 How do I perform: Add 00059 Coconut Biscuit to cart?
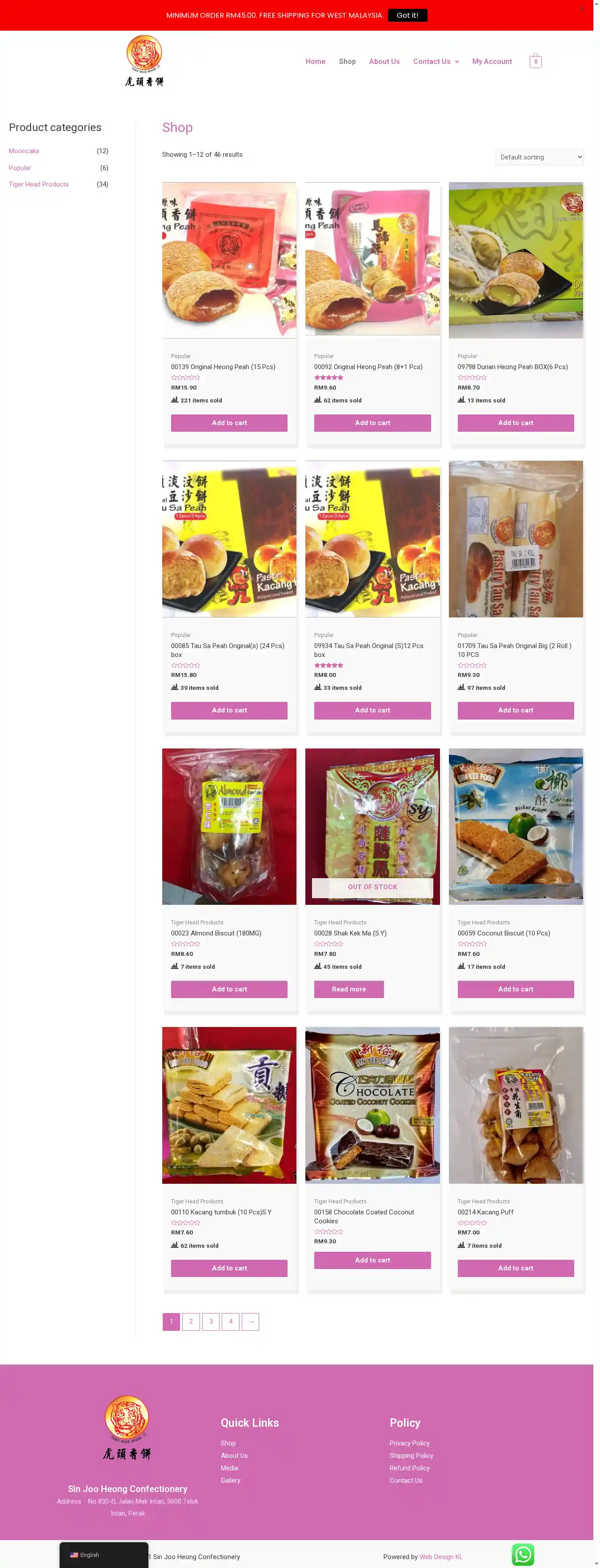pyautogui.click(x=515, y=989)
